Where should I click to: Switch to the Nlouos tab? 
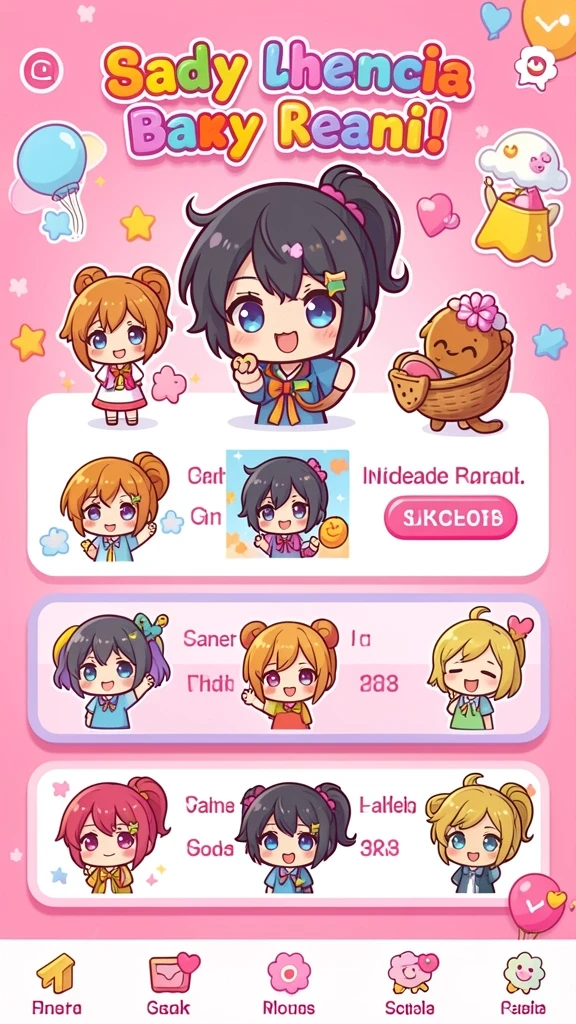(288, 984)
